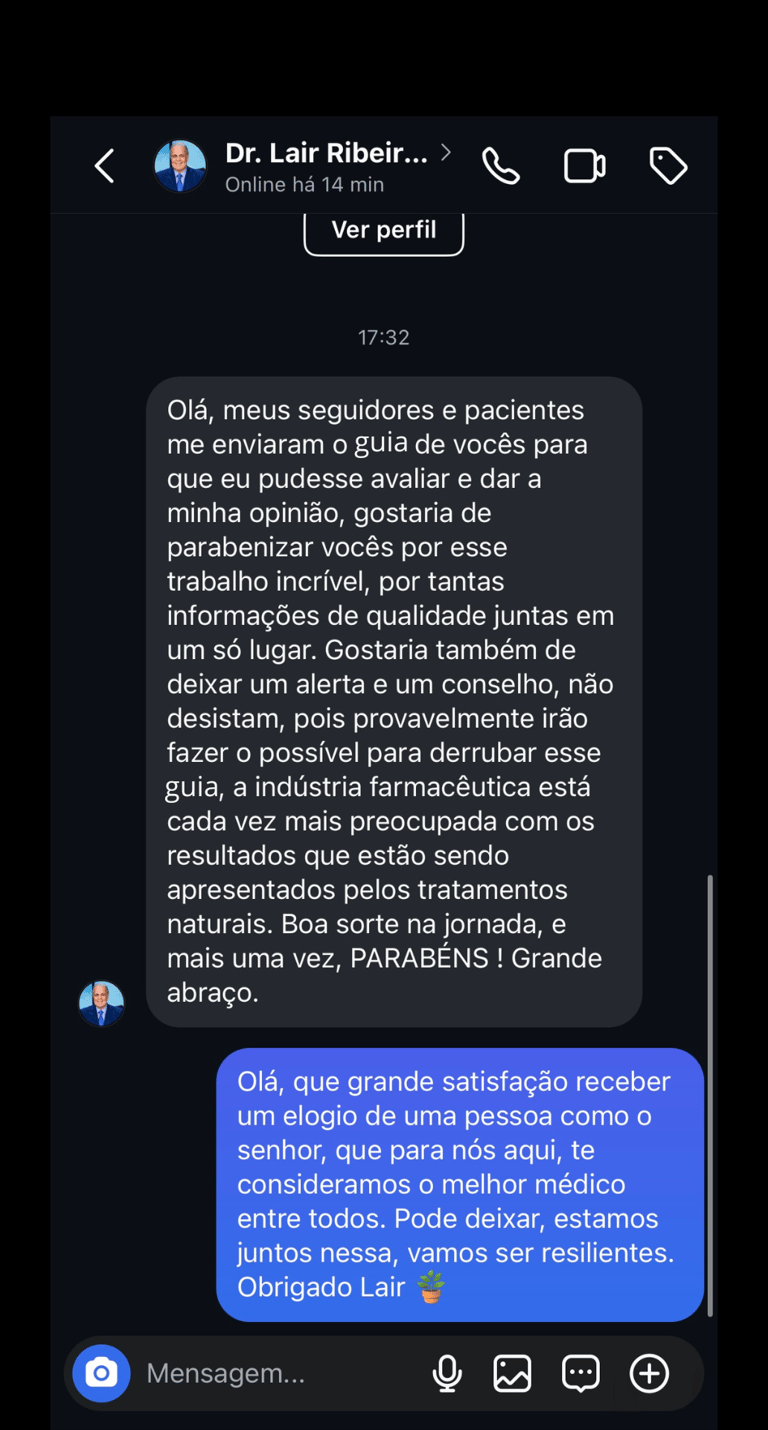Tap the Ver perfil button
Viewport: 768px width, 1430px height.
tap(384, 230)
